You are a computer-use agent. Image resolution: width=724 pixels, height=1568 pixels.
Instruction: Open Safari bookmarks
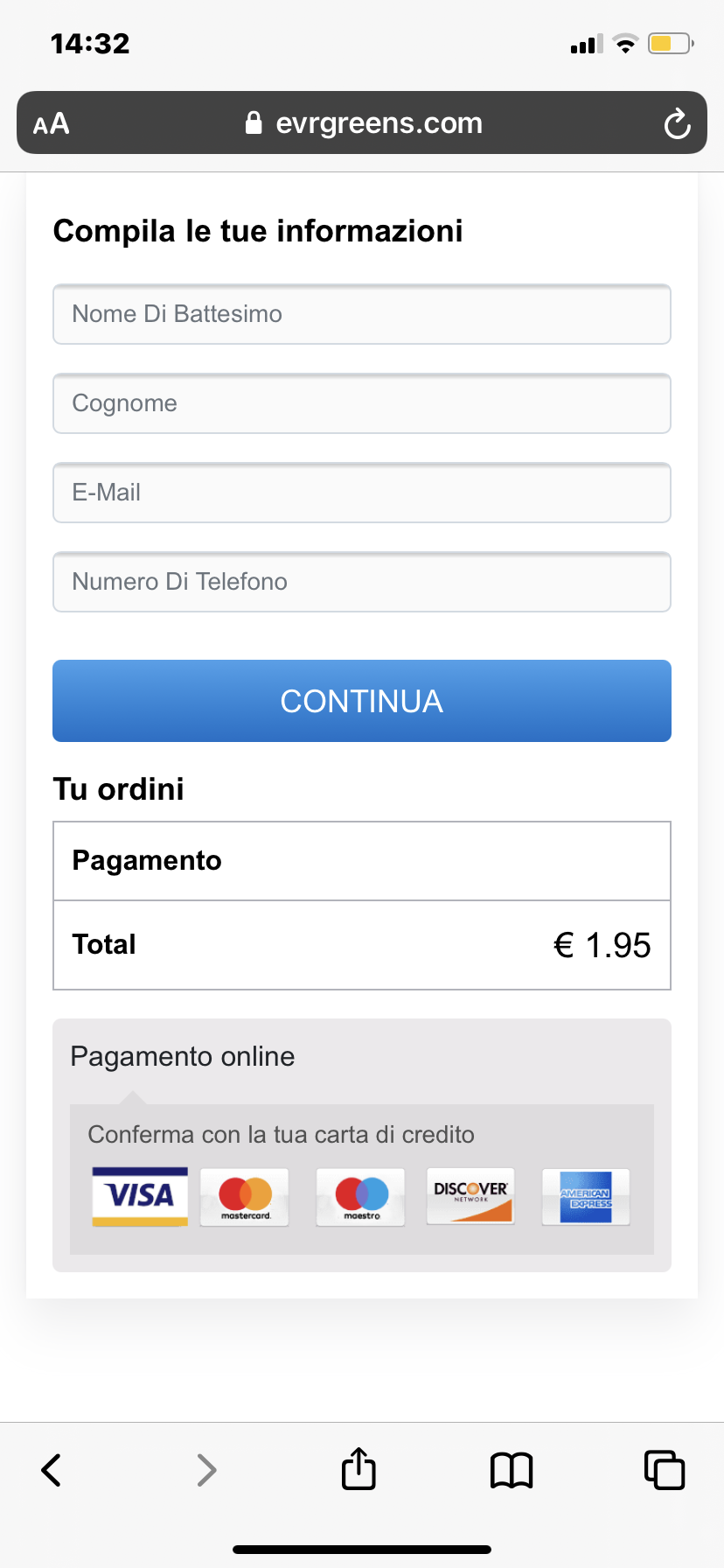[x=512, y=1470]
